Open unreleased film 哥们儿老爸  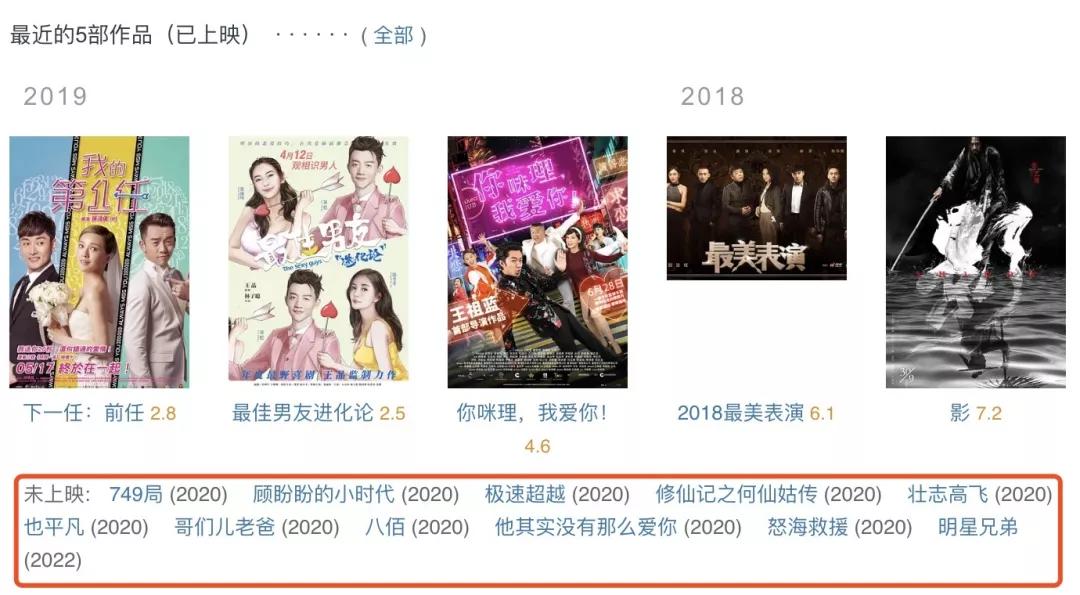click(224, 527)
